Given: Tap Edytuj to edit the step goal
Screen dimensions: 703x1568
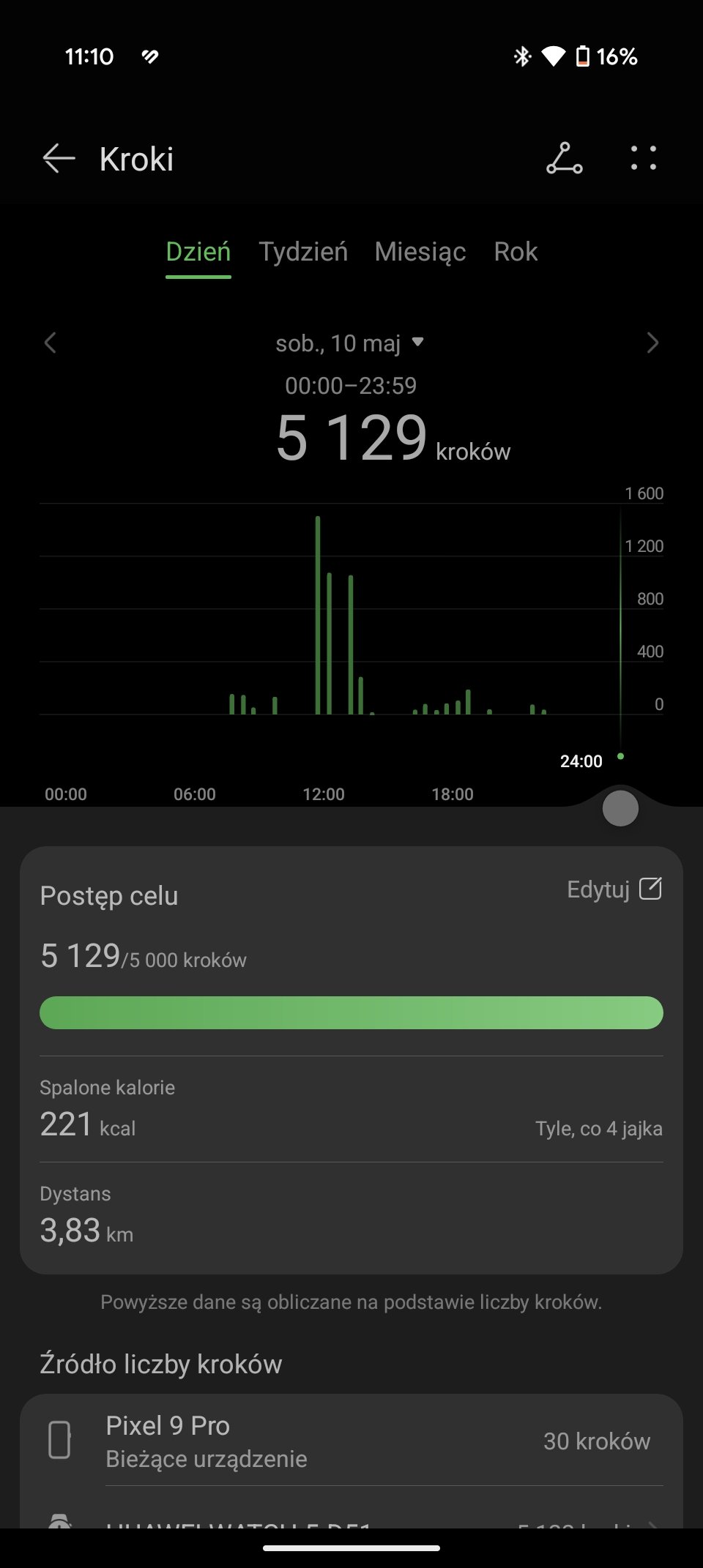Looking at the screenshot, I should pos(614,889).
